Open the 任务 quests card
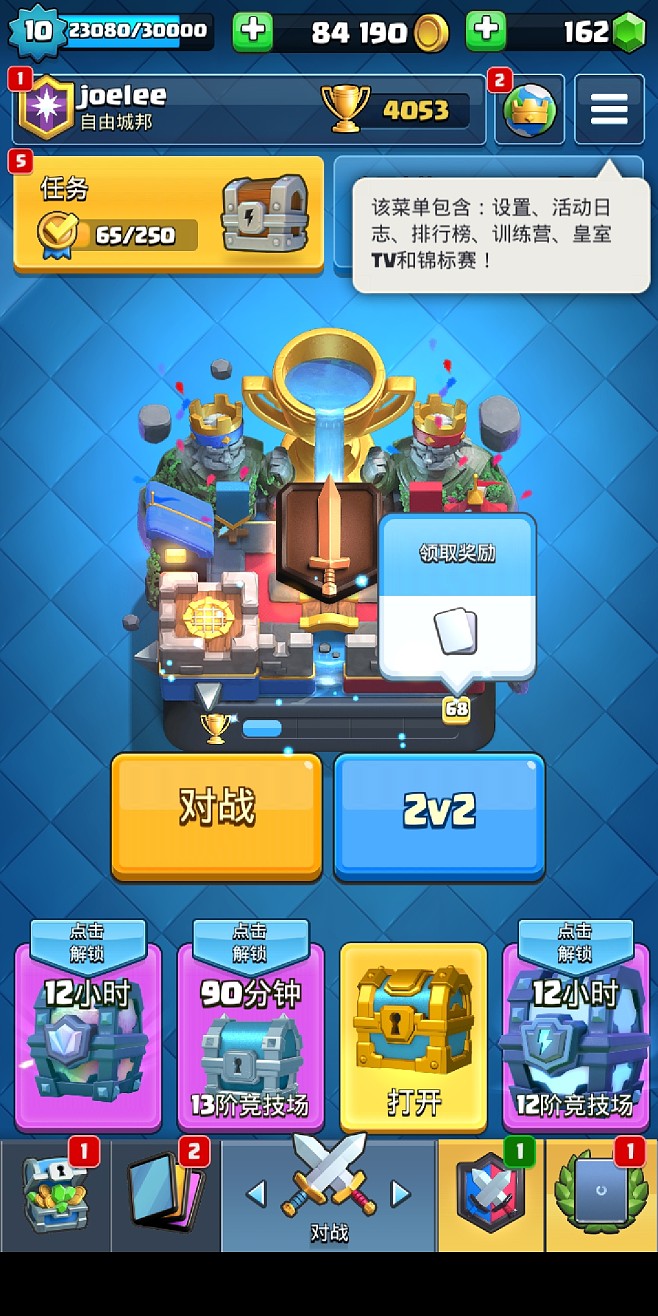 coord(168,213)
